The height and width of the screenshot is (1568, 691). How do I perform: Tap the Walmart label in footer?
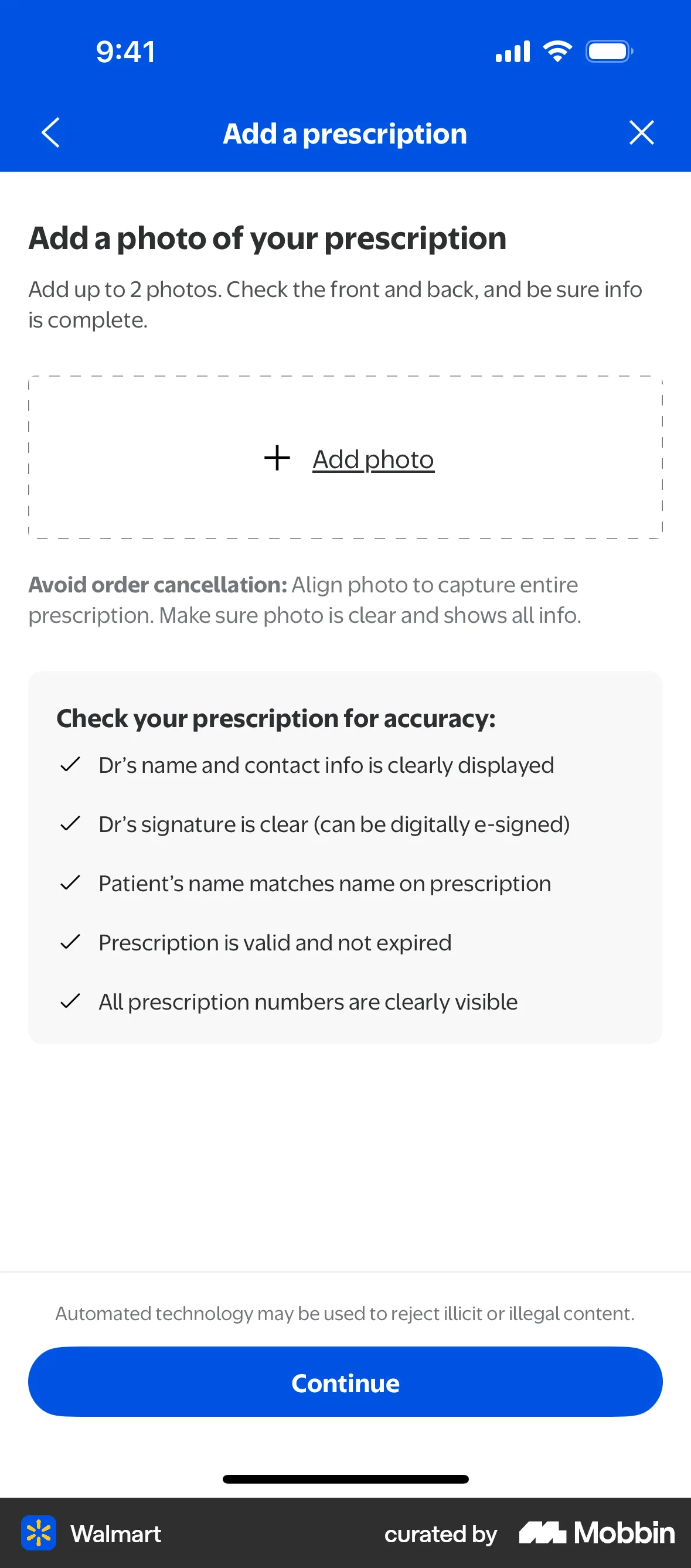click(x=115, y=1534)
